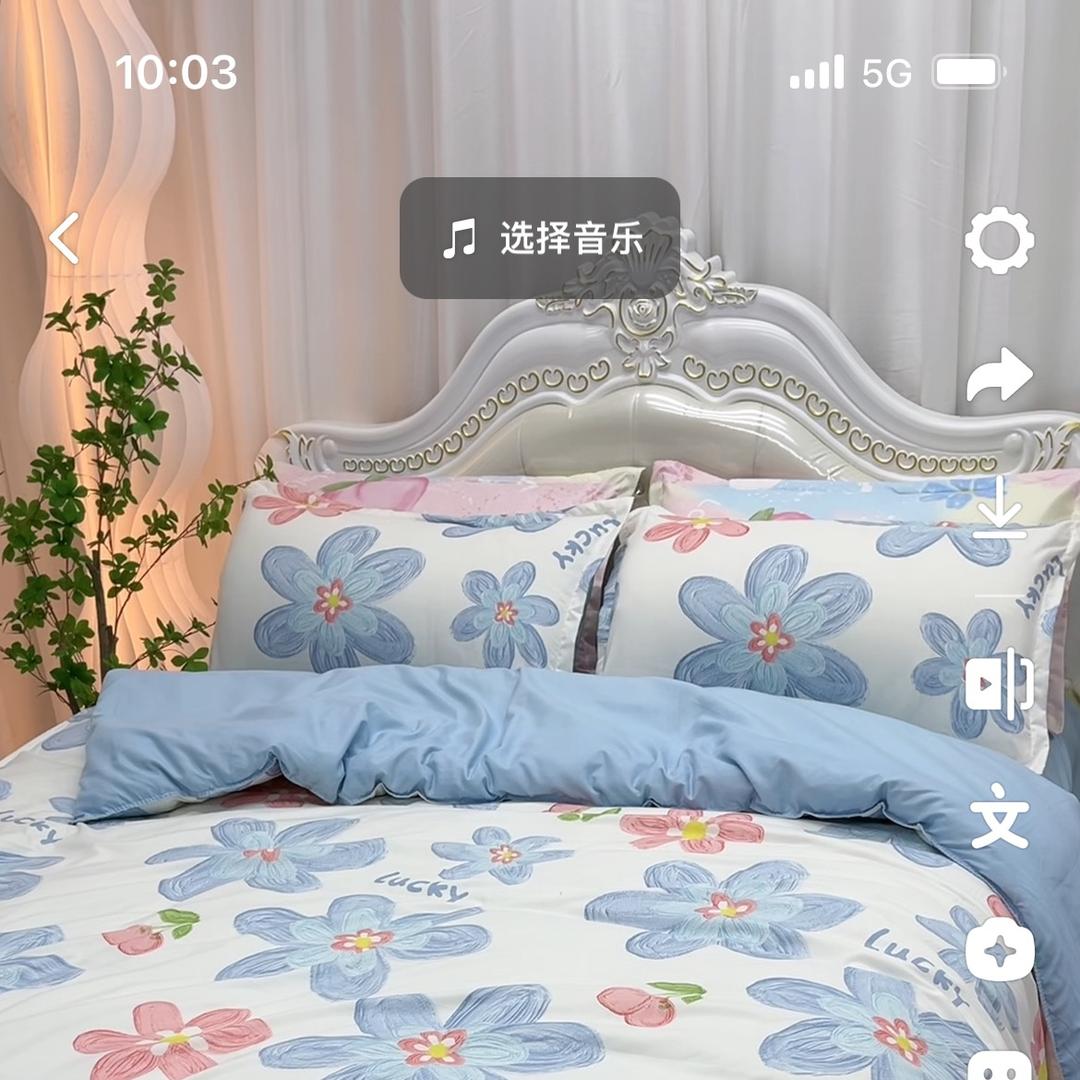This screenshot has width=1080, height=1080.
Task: Go back using the left arrow
Action: point(65,239)
